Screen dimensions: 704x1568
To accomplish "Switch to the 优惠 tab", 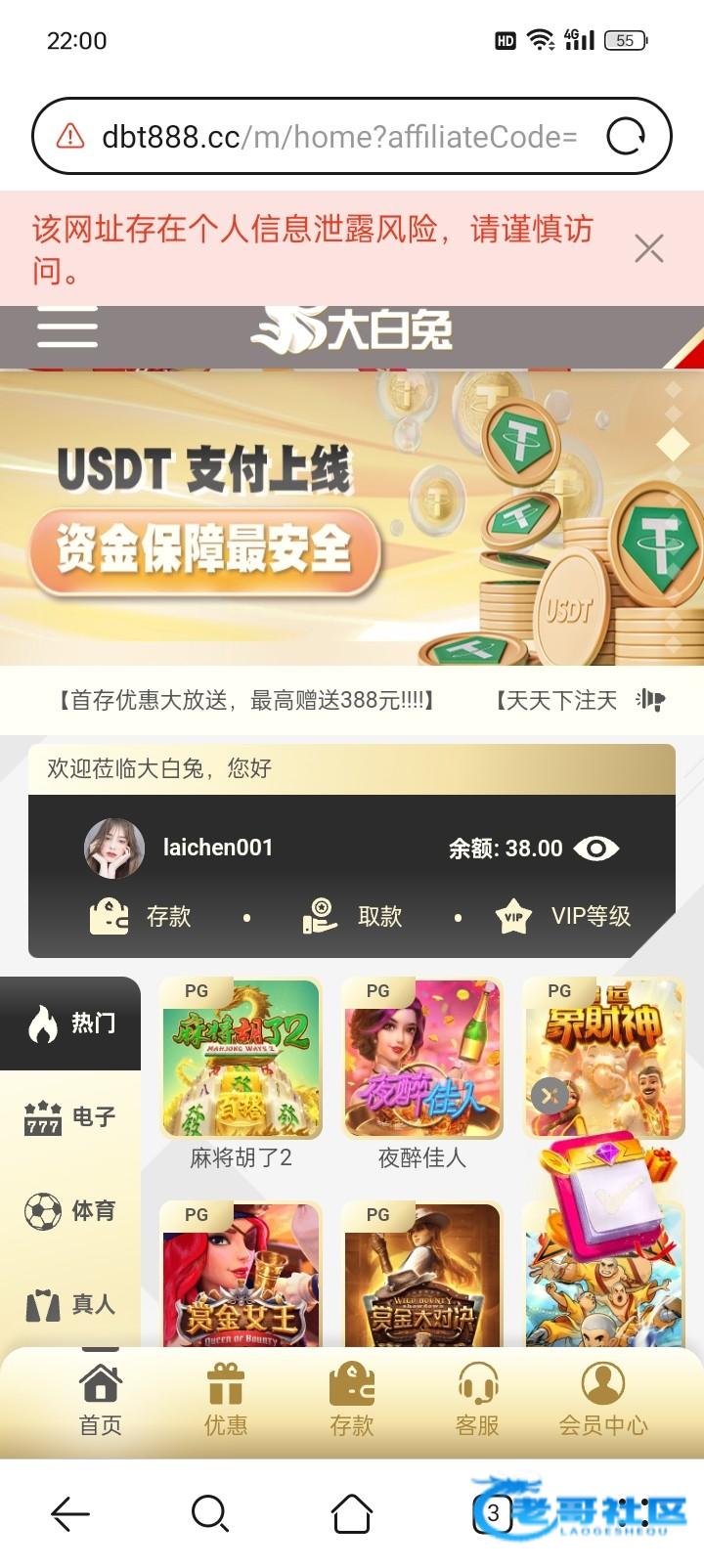I will 226,1400.
